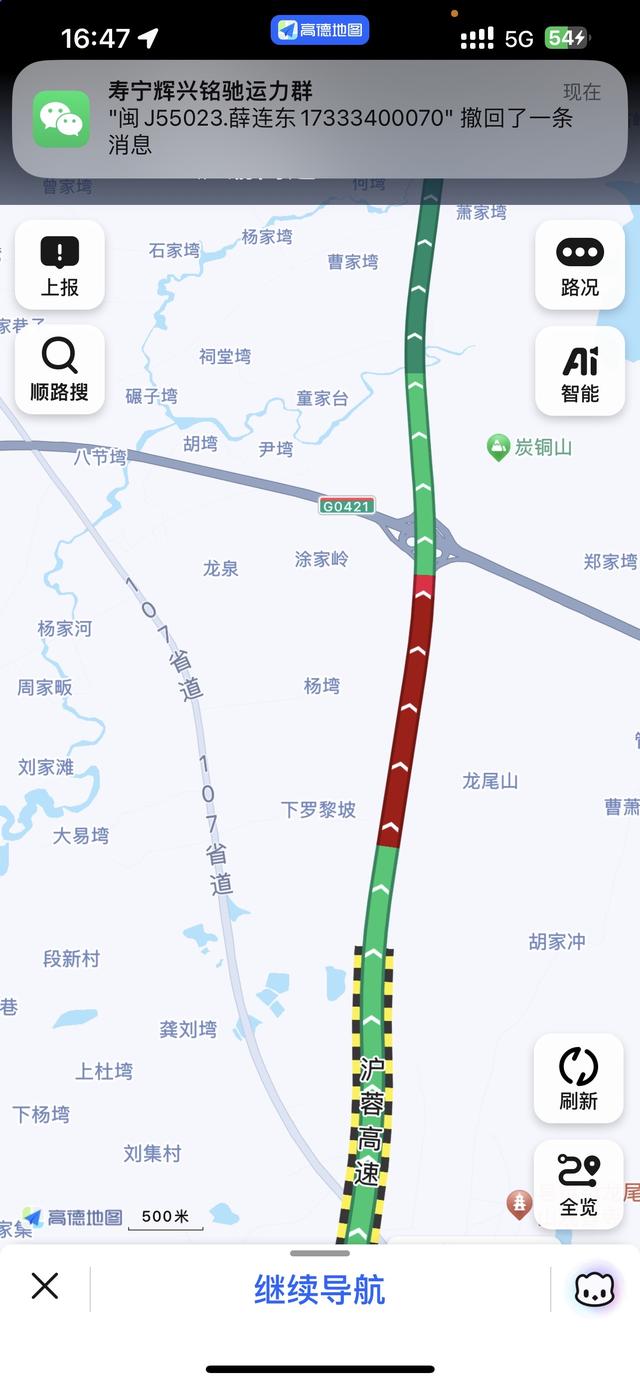Open the 路况 traffic options
This screenshot has width=640, height=1385.
point(580,265)
